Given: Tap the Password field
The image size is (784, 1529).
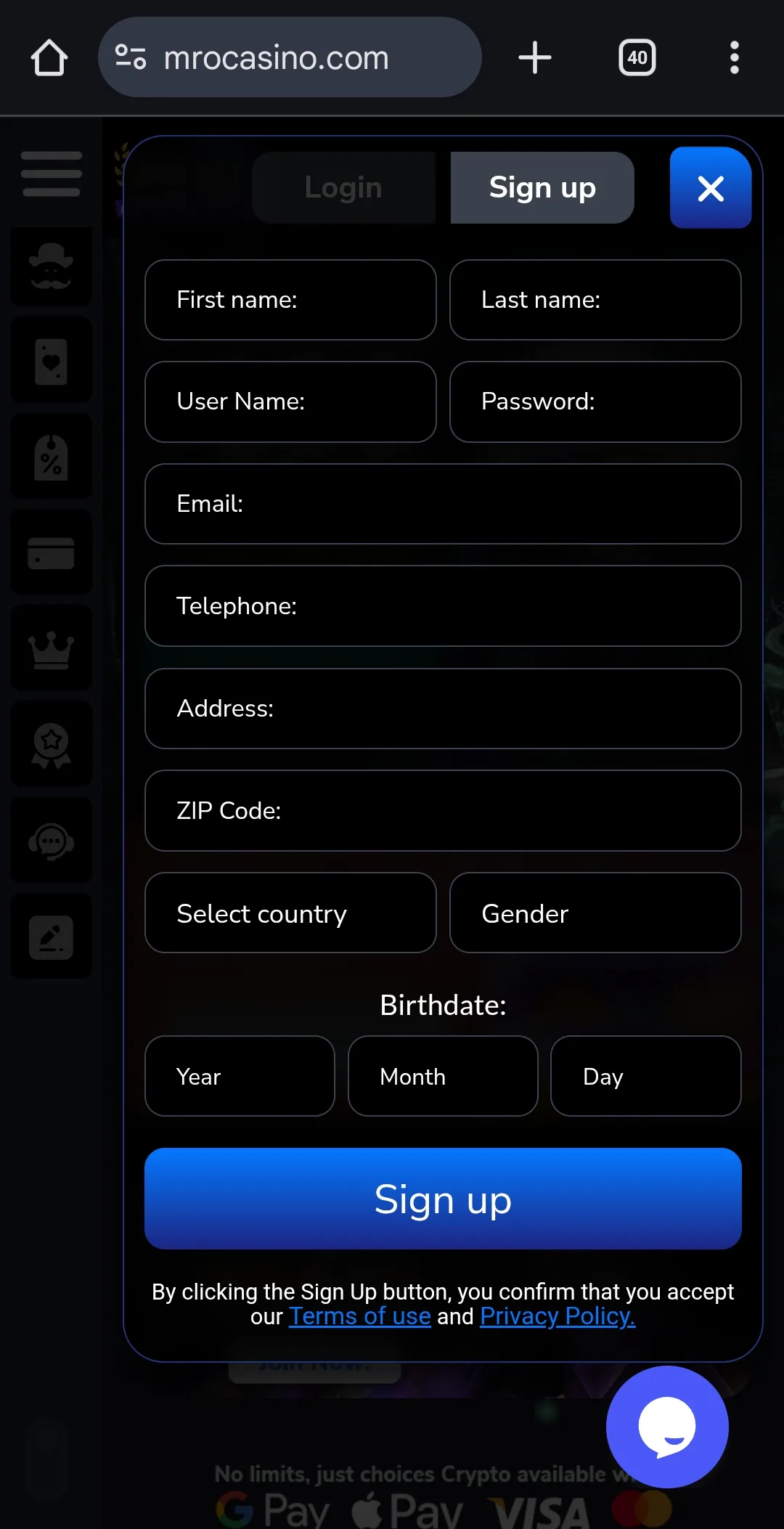Looking at the screenshot, I should (595, 401).
